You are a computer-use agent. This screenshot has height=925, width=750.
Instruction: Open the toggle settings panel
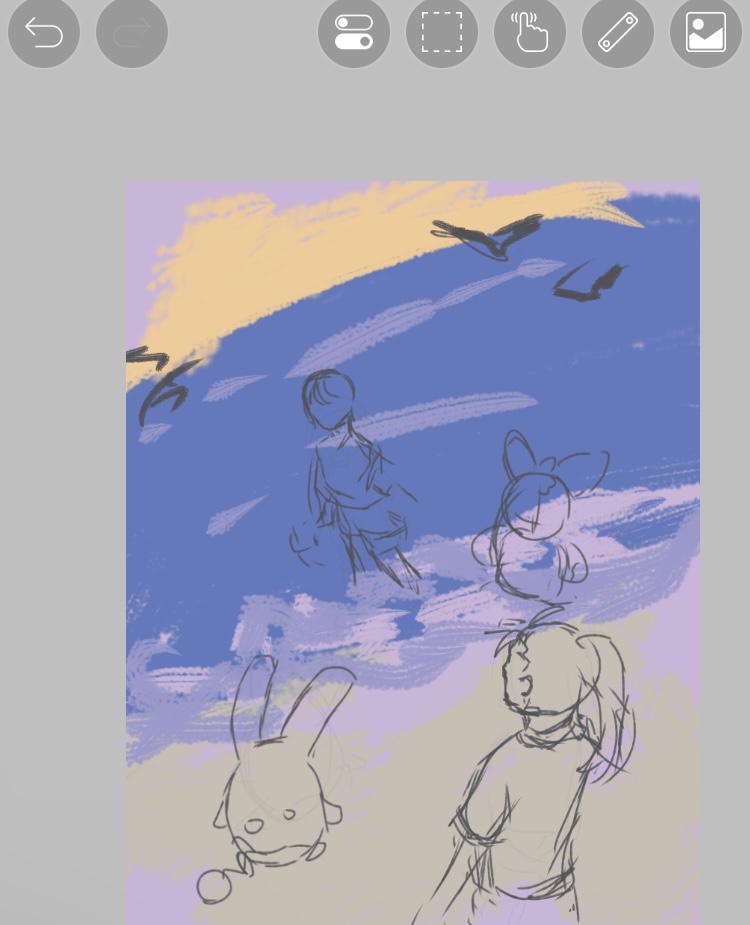(x=354, y=32)
